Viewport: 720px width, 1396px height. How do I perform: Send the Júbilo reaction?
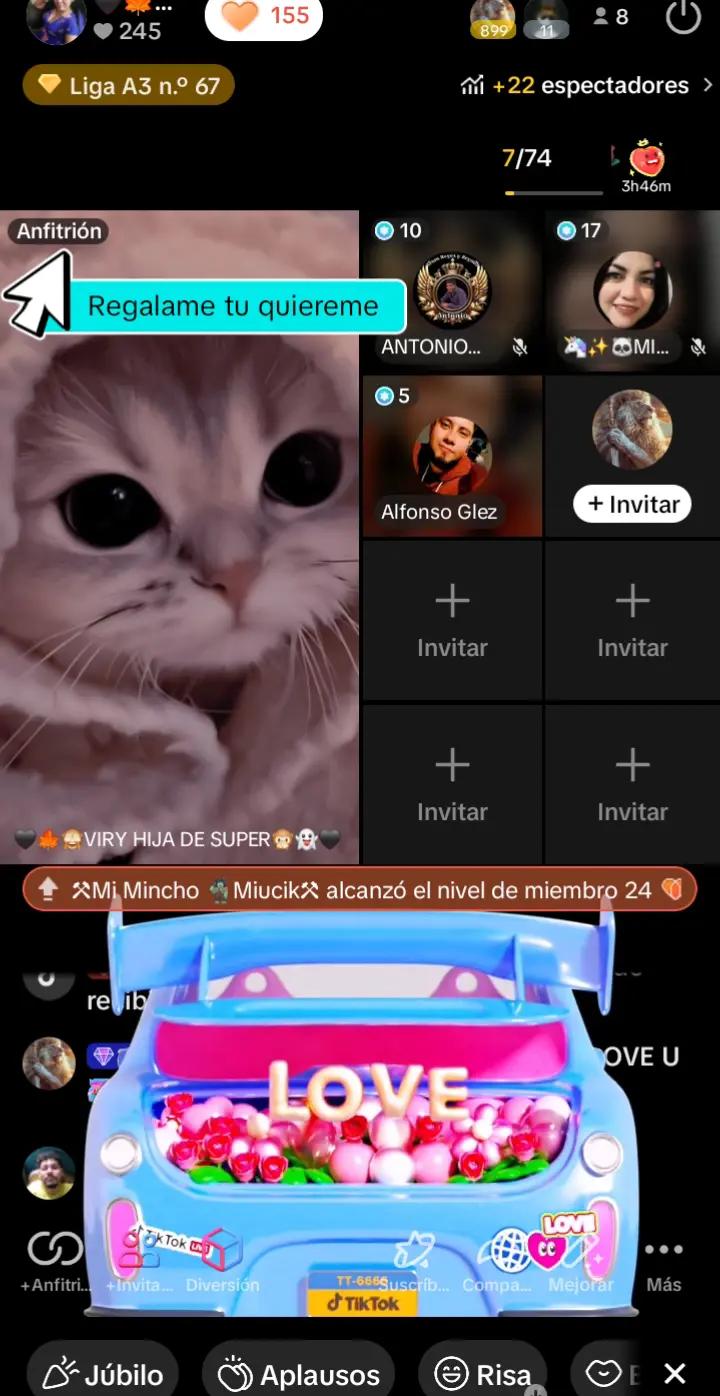click(x=103, y=1374)
